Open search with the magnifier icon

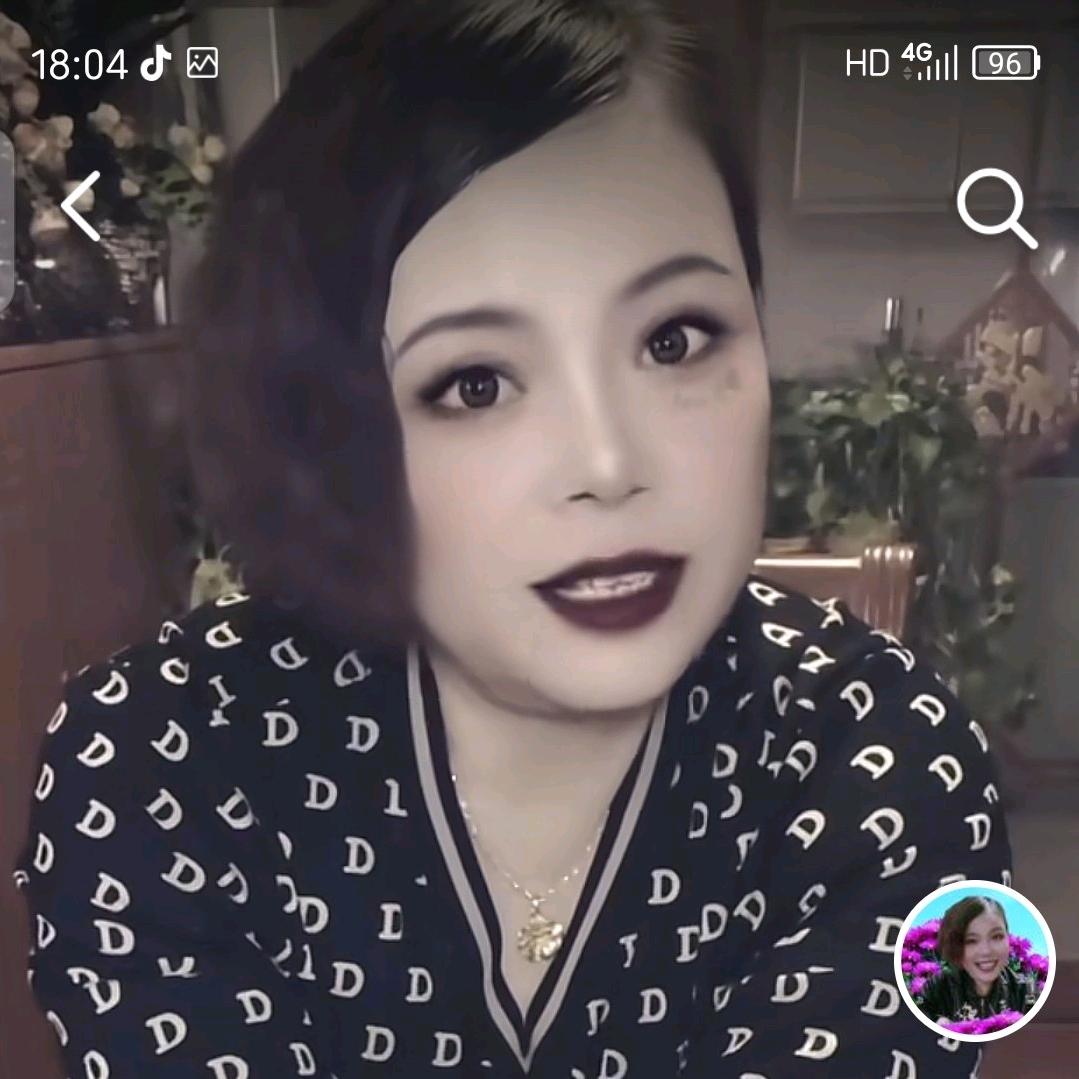point(995,210)
